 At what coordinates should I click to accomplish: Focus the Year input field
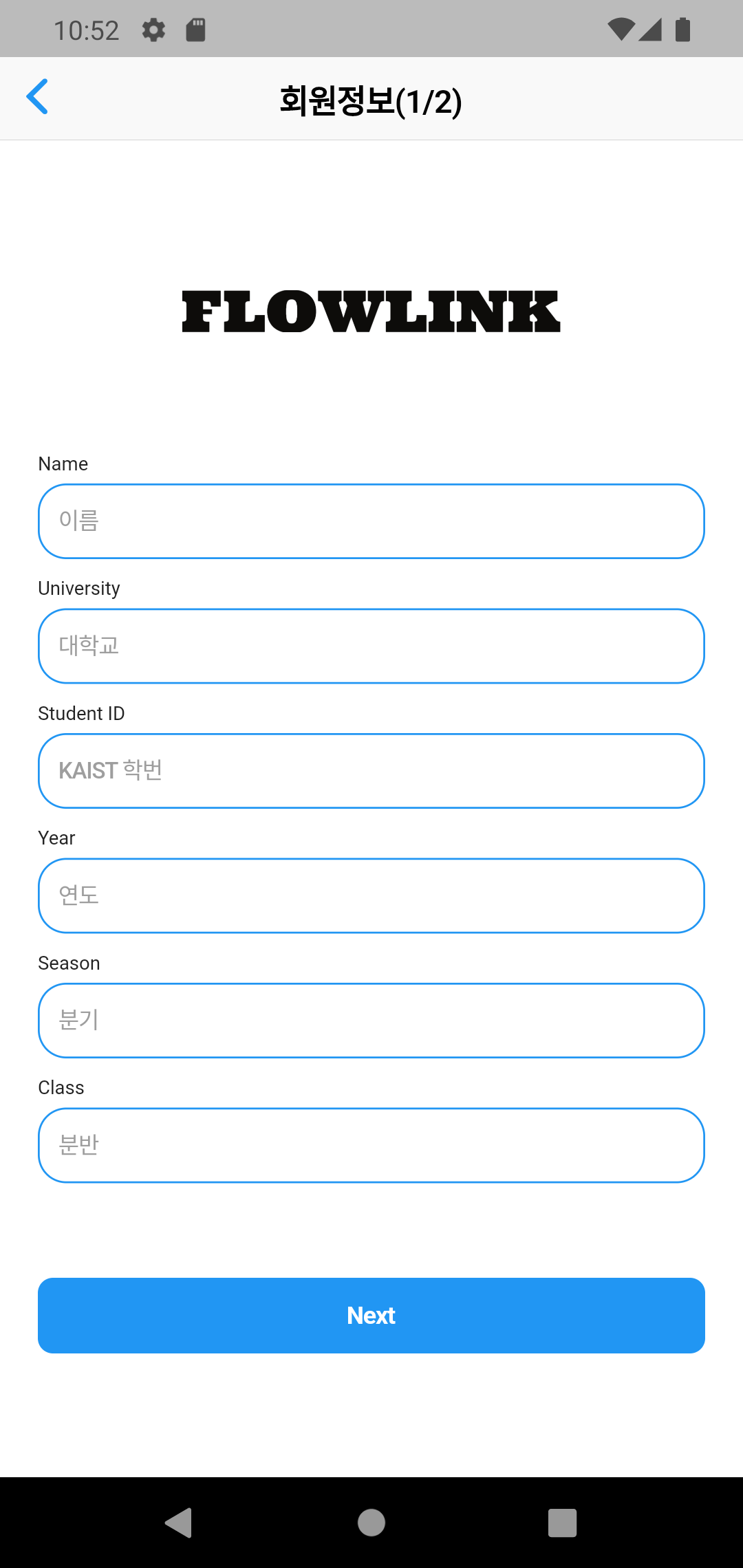point(371,895)
